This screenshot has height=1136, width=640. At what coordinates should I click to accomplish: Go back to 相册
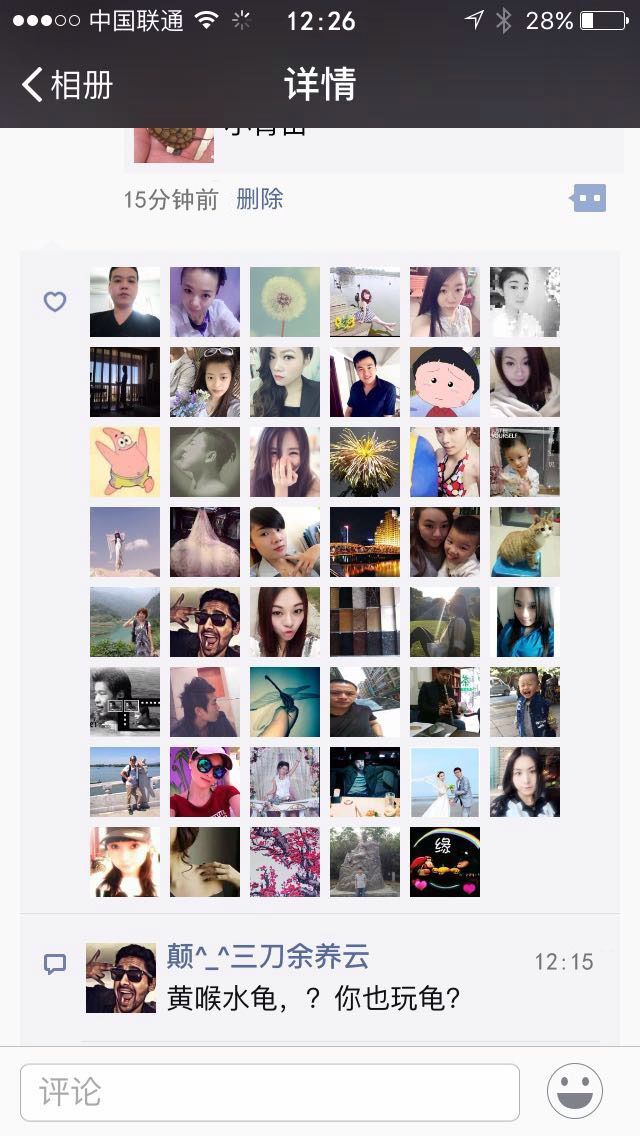tap(66, 85)
